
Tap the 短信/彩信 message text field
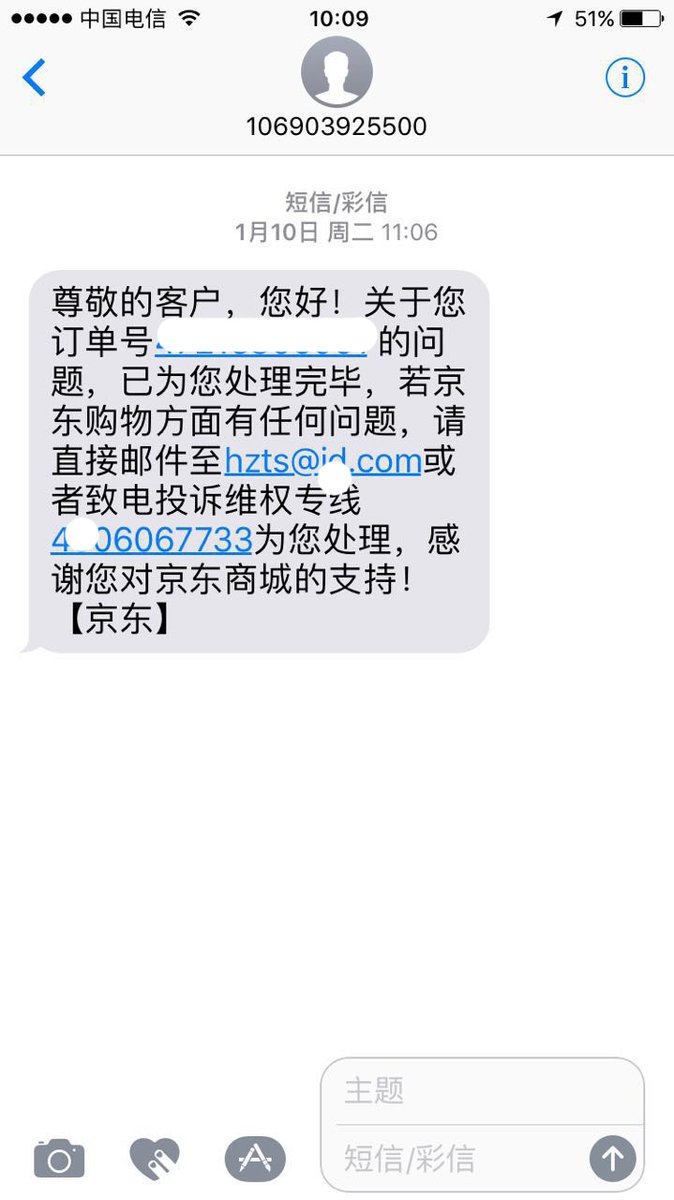455,1158
